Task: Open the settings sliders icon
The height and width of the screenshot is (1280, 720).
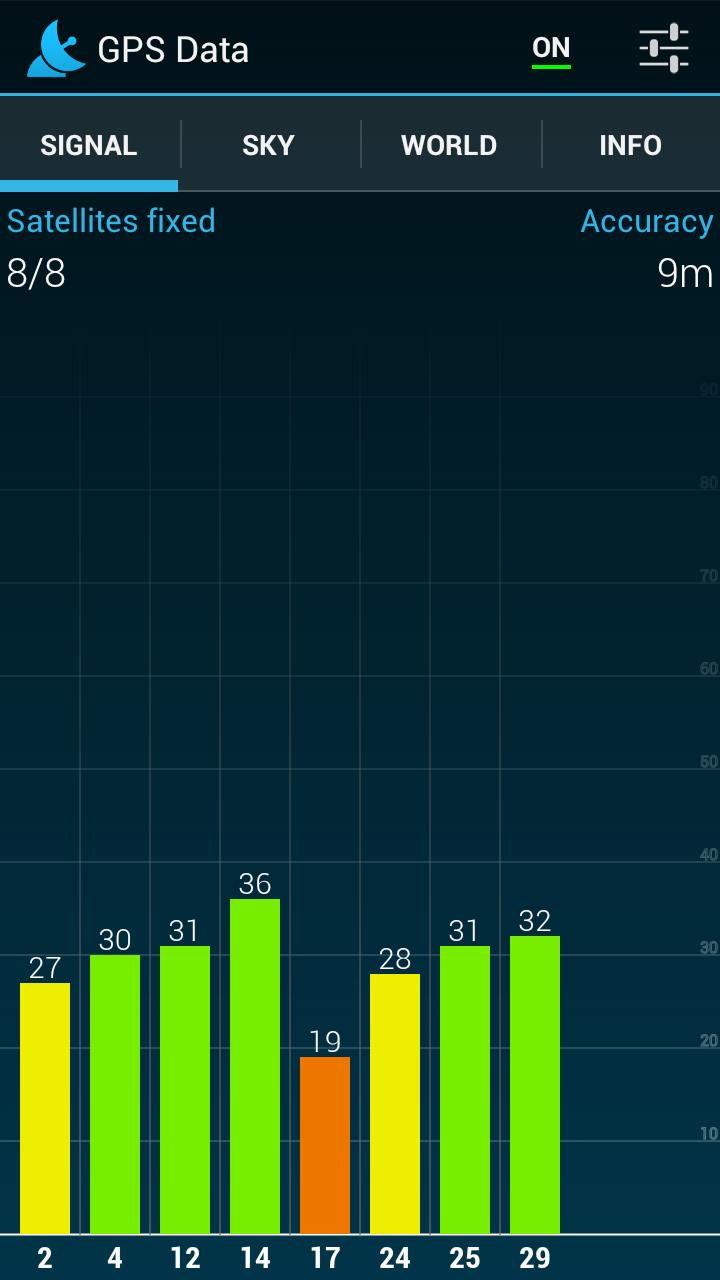Action: coord(664,48)
